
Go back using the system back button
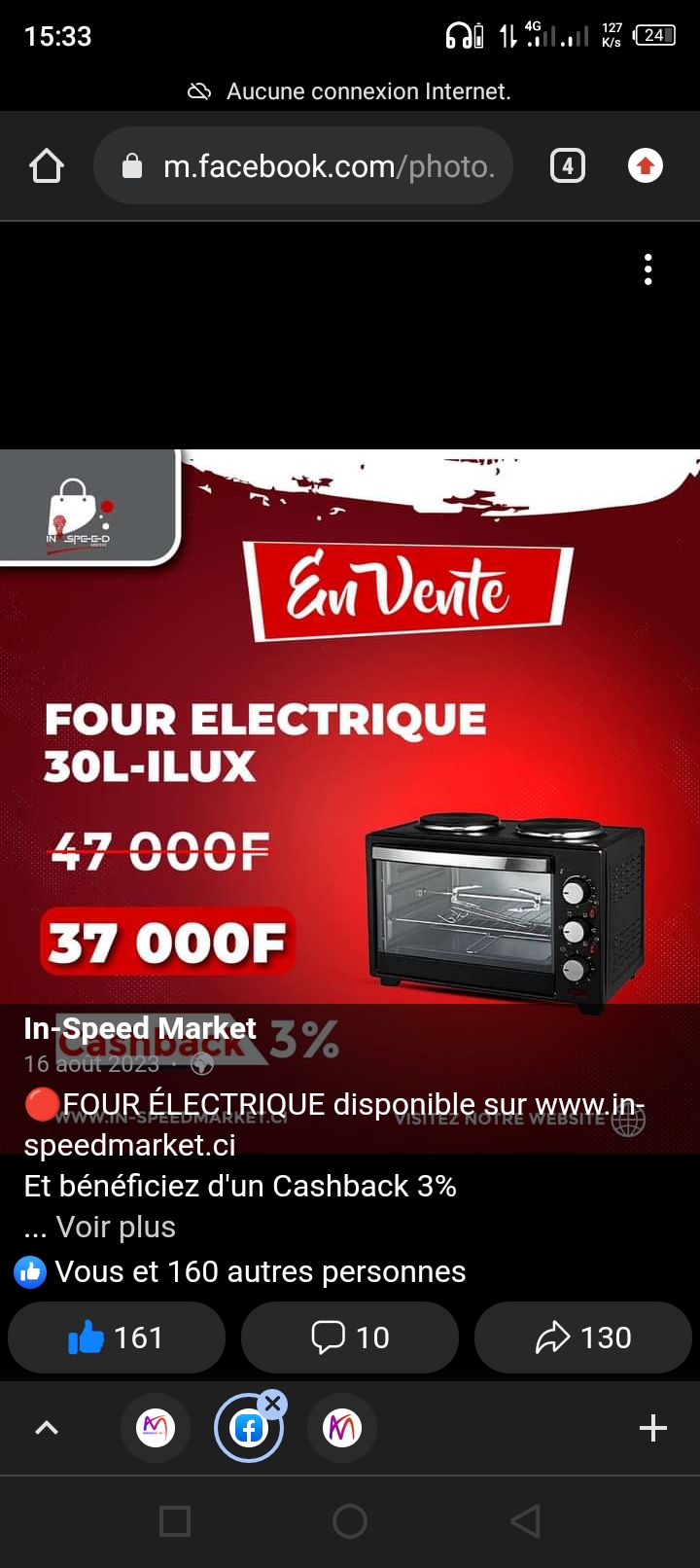point(525,1520)
